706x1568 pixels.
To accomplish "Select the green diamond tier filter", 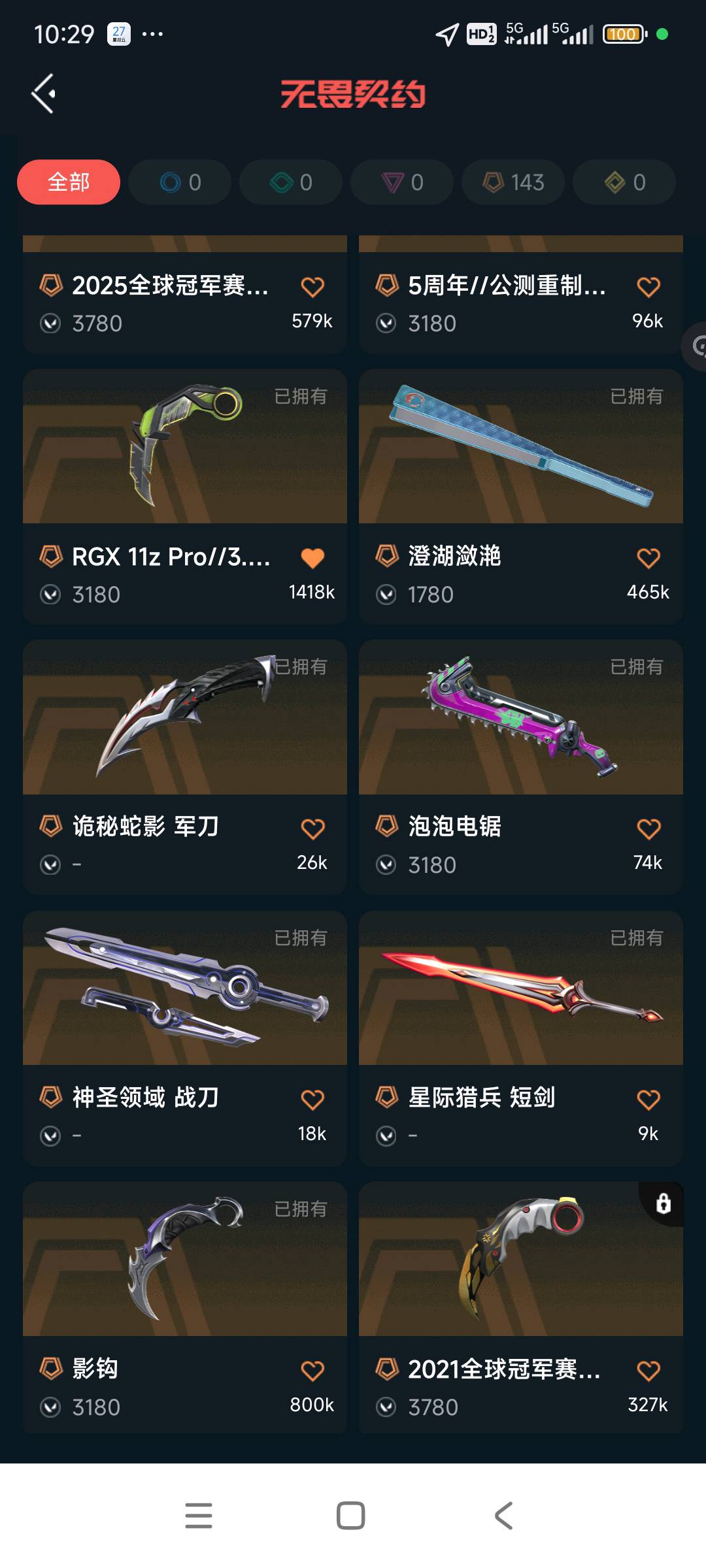I will pyautogui.click(x=291, y=182).
